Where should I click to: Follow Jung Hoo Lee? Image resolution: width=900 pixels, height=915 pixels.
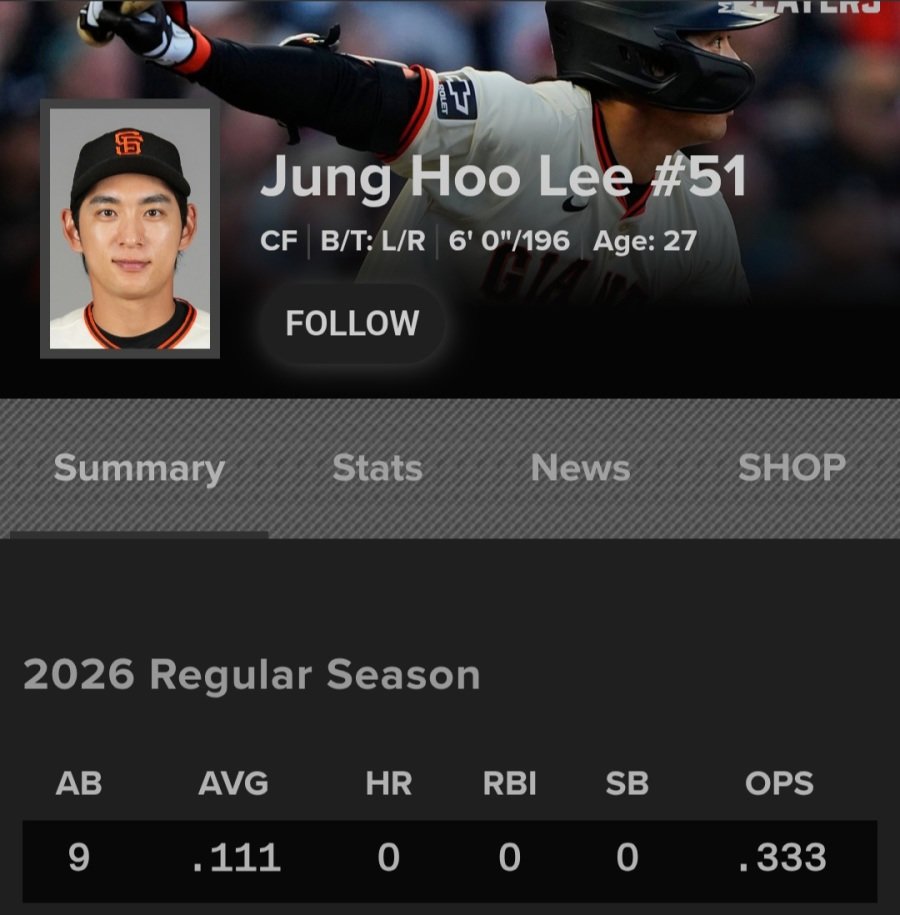pyautogui.click(x=352, y=324)
